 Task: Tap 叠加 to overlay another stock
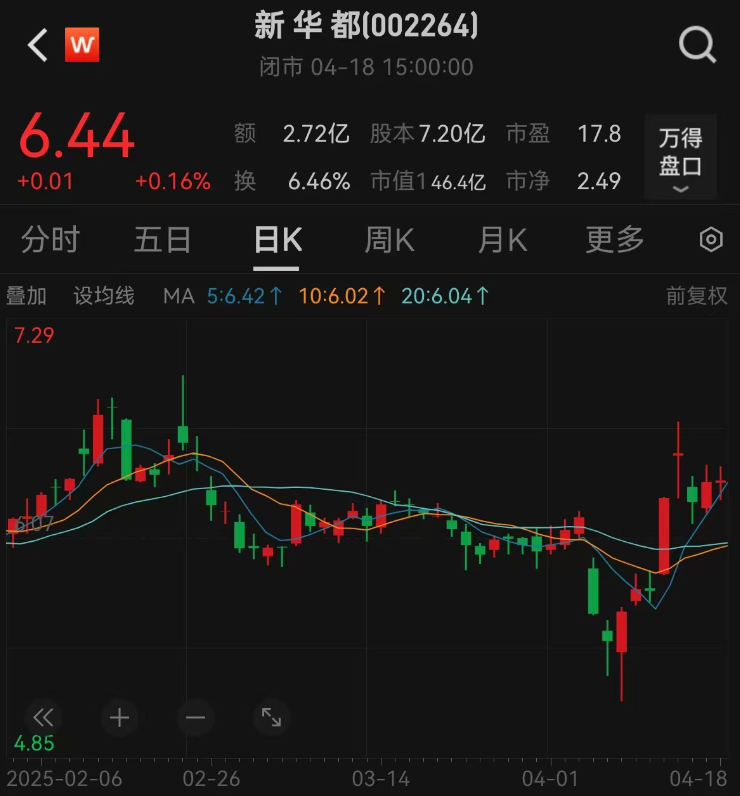click(27, 296)
